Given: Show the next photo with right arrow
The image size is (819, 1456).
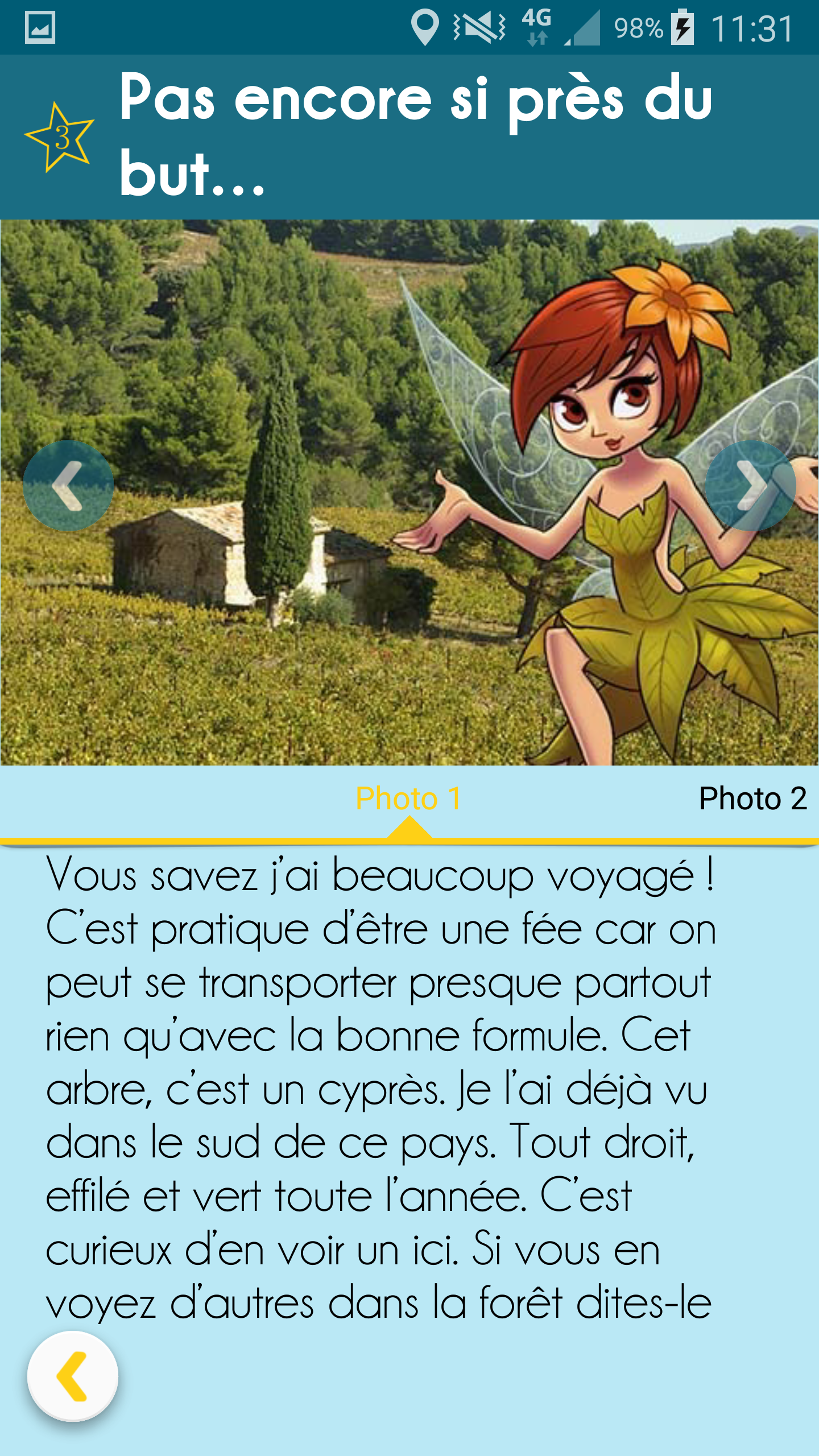Looking at the screenshot, I should pos(750,486).
